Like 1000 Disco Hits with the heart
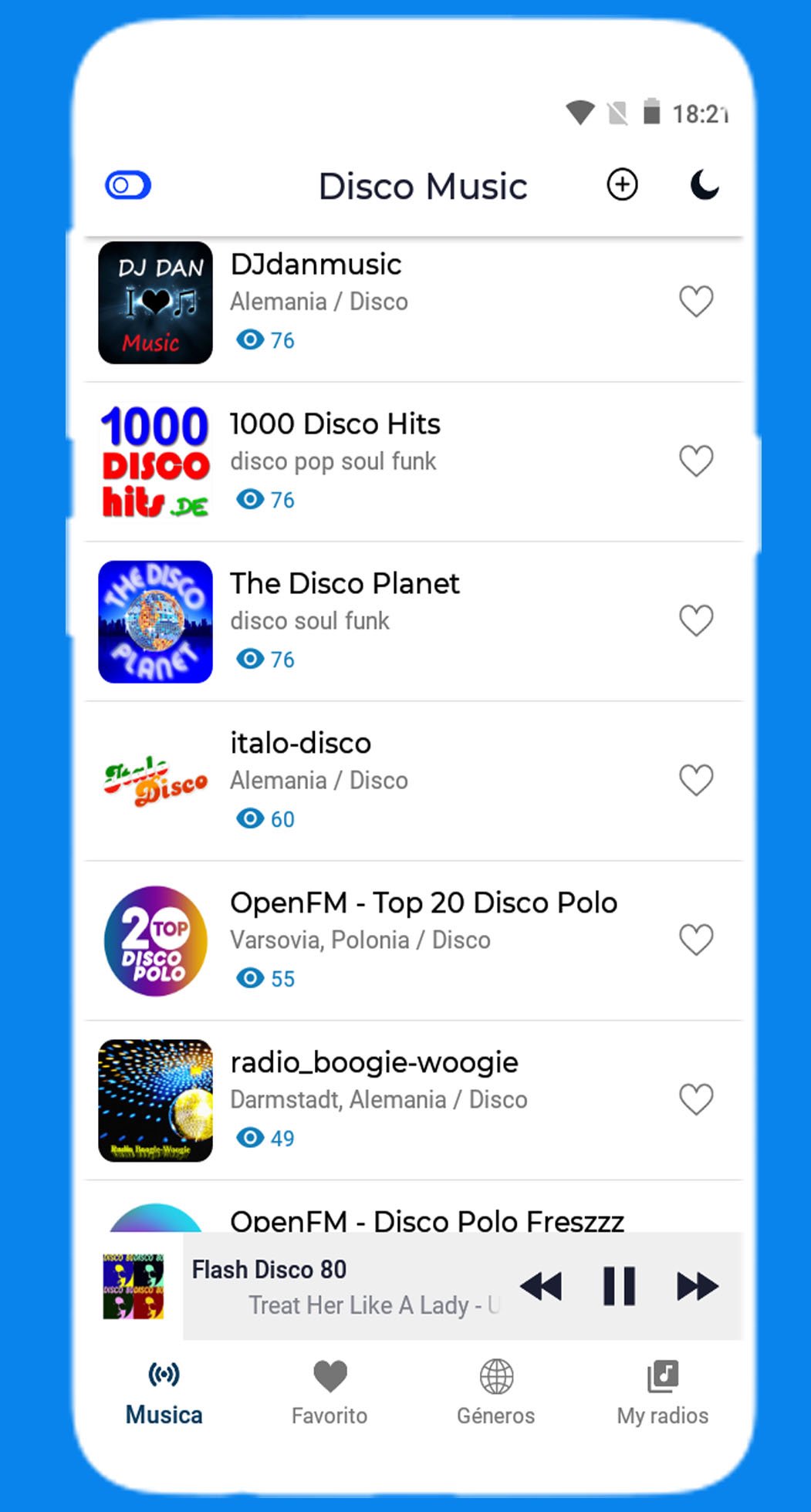 coord(696,461)
